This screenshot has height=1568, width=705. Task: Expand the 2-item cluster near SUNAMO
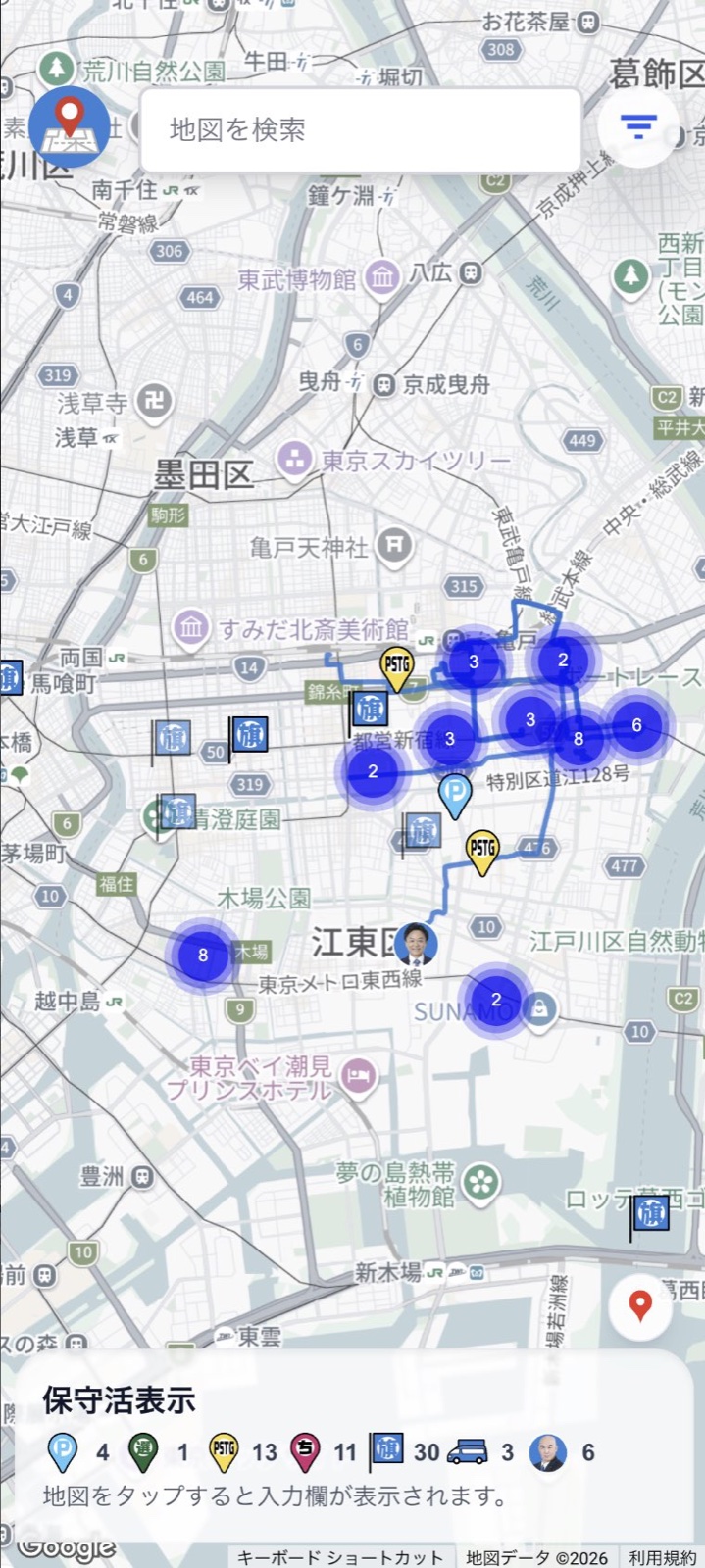pos(496,1000)
